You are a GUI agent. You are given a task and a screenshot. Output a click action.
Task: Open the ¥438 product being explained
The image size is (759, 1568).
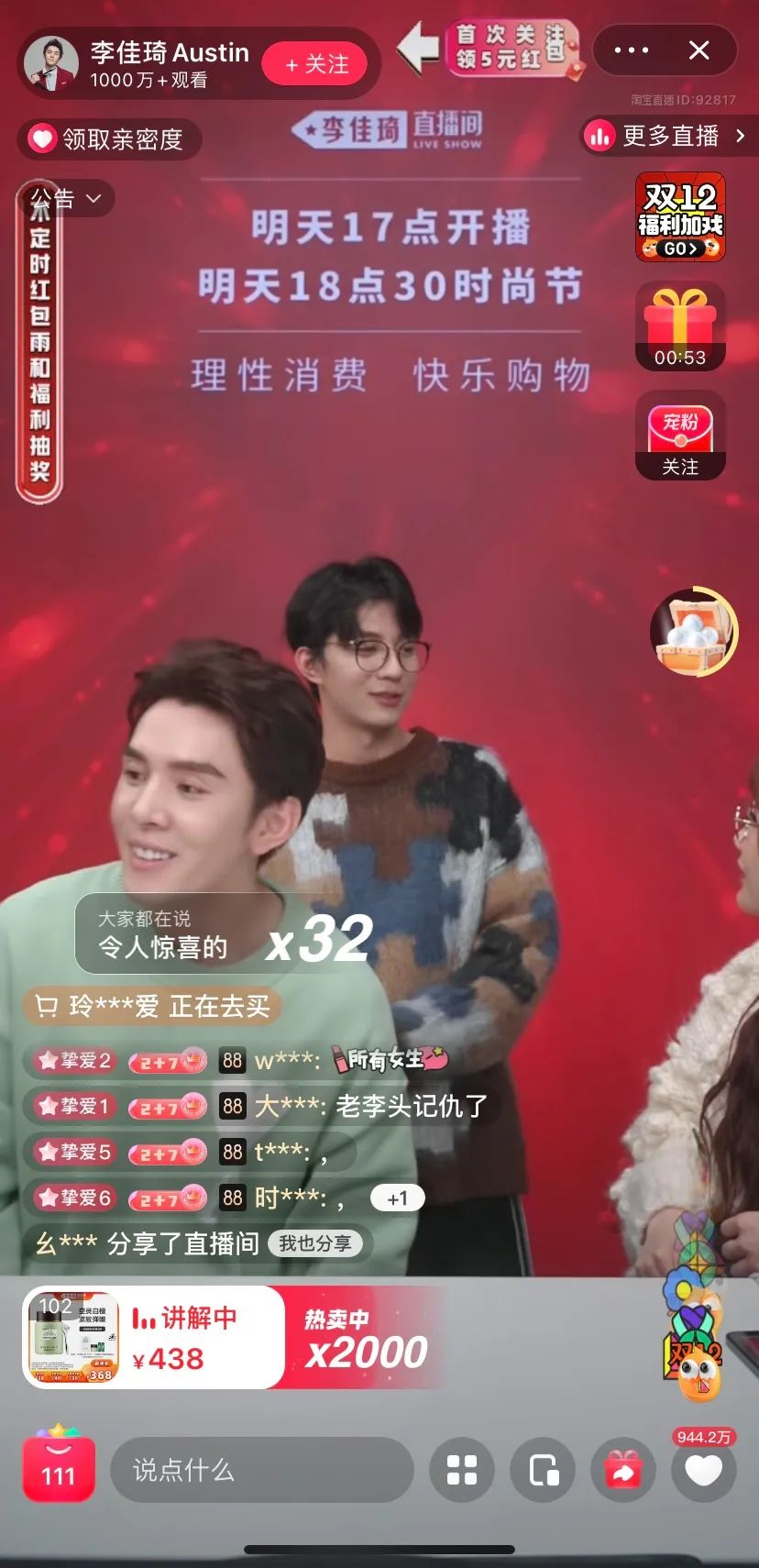pos(154,1337)
